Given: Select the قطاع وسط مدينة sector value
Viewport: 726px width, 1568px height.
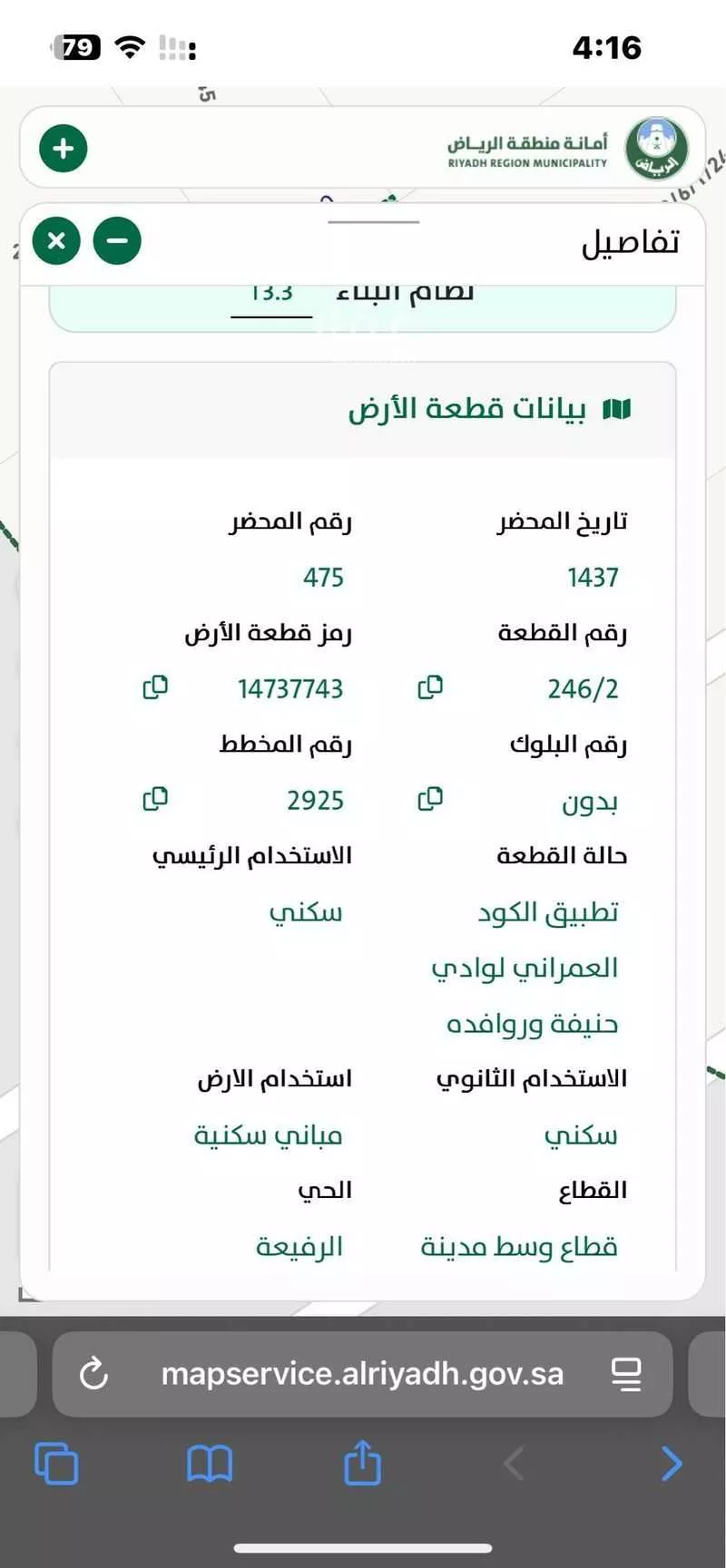Looking at the screenshot, I should (x=519, y=1246).
